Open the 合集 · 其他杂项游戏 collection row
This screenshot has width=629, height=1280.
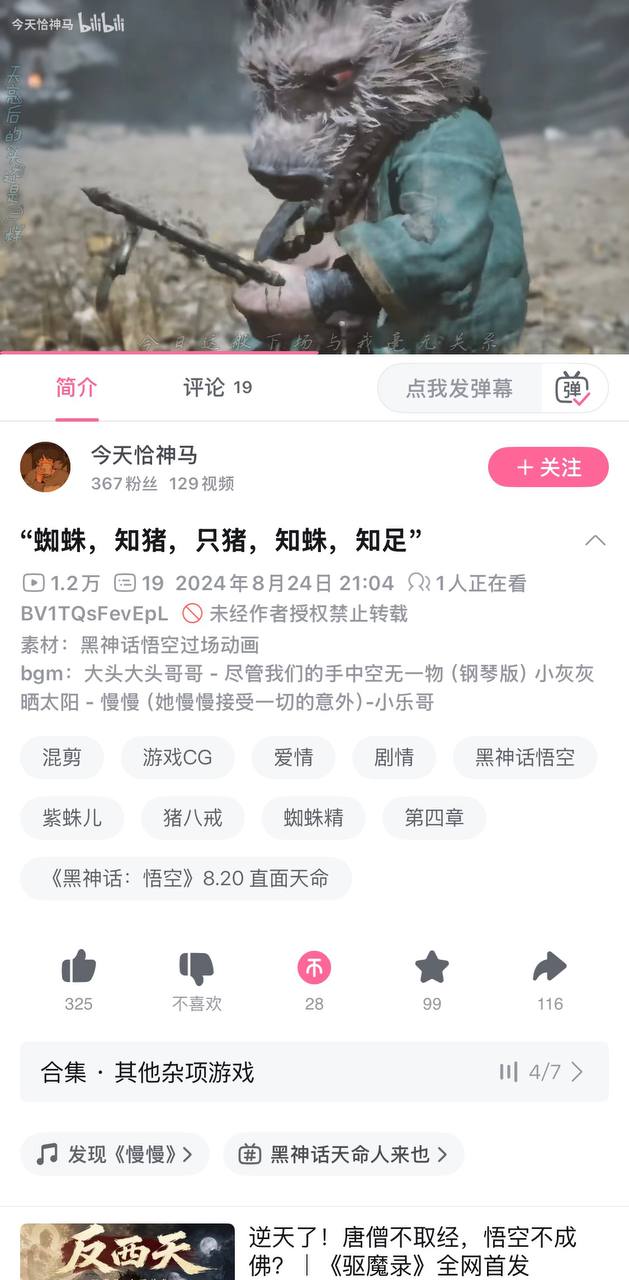point(314,1072)
